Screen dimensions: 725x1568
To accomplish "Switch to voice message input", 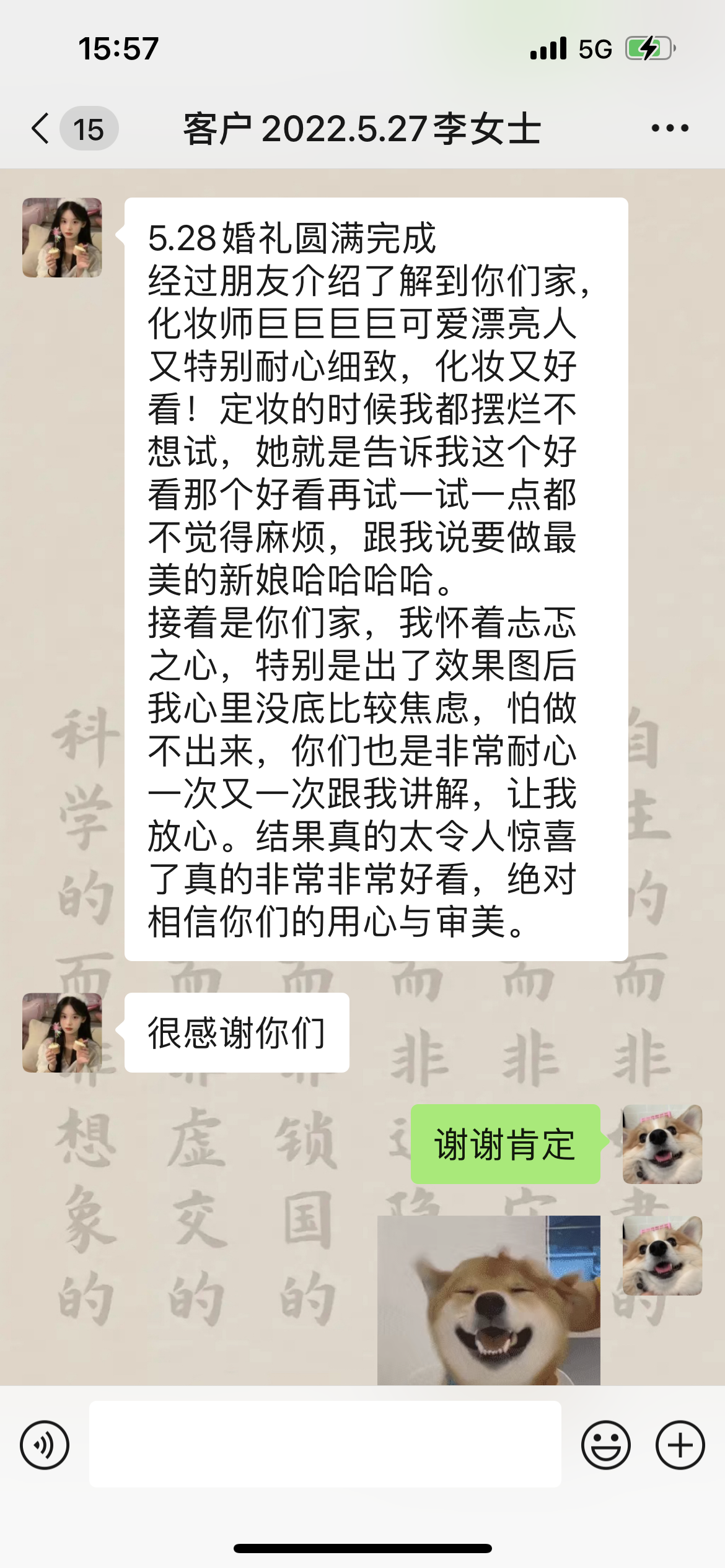I will tap(45, 1445).
